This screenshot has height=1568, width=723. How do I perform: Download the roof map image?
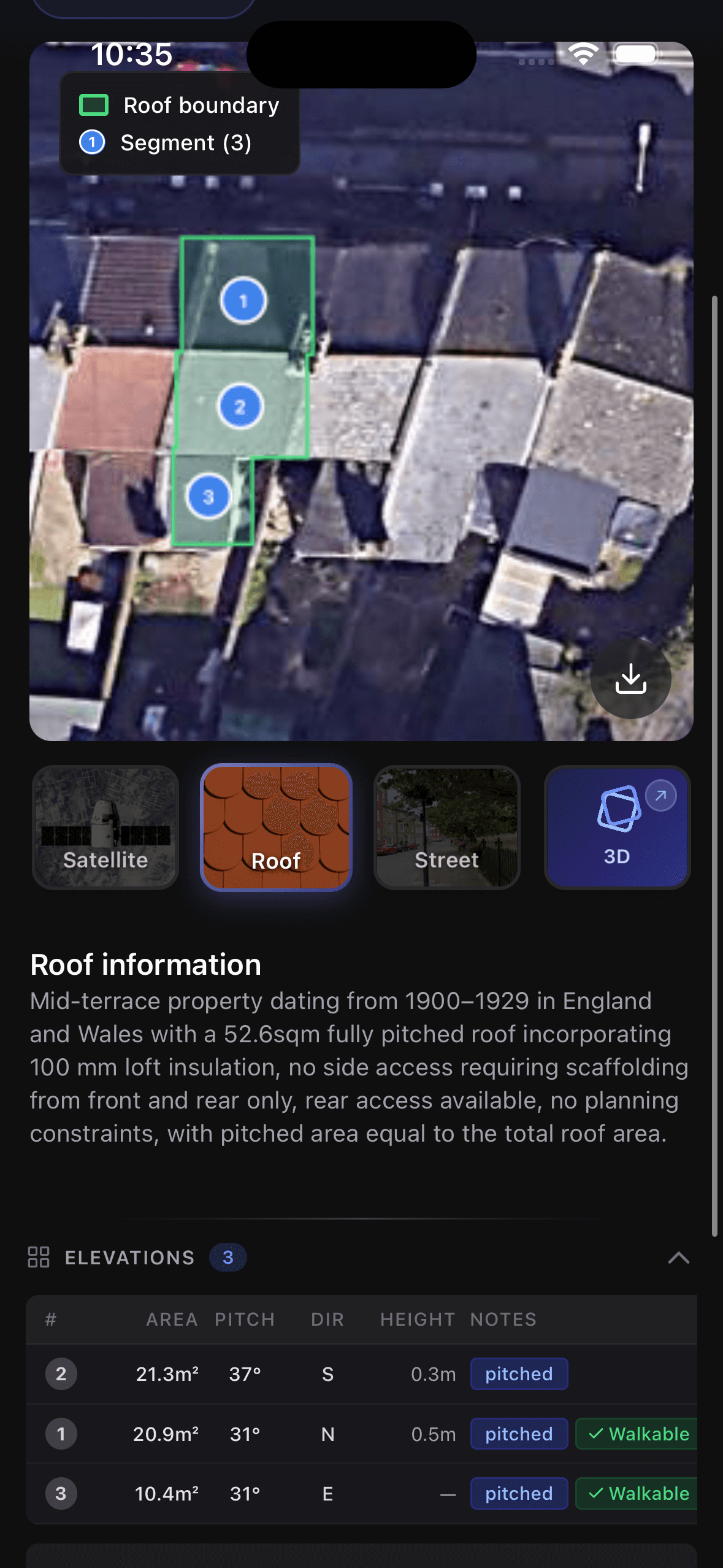coord(630,678)
